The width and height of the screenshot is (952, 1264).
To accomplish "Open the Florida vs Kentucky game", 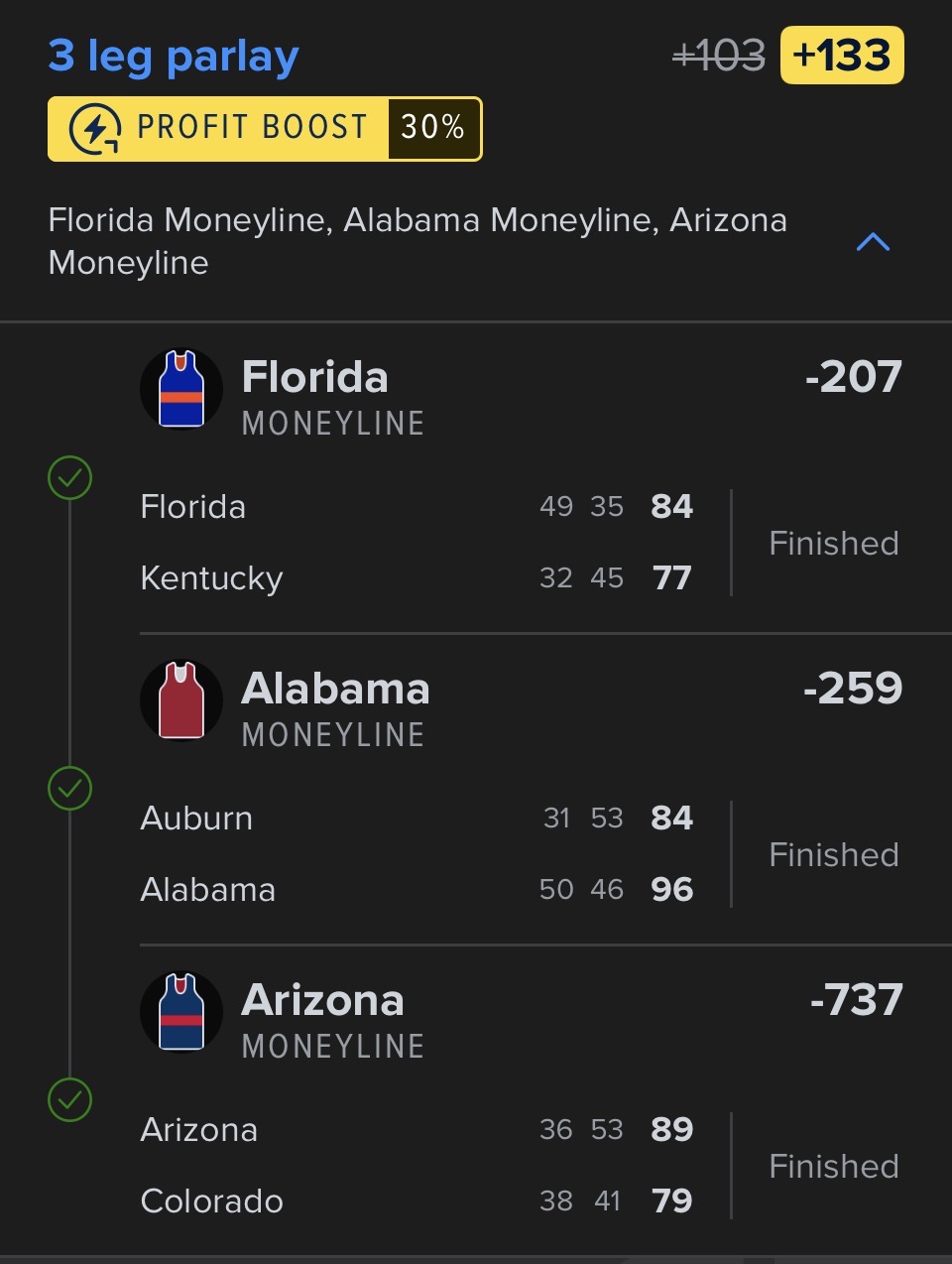I will point(416,542).
